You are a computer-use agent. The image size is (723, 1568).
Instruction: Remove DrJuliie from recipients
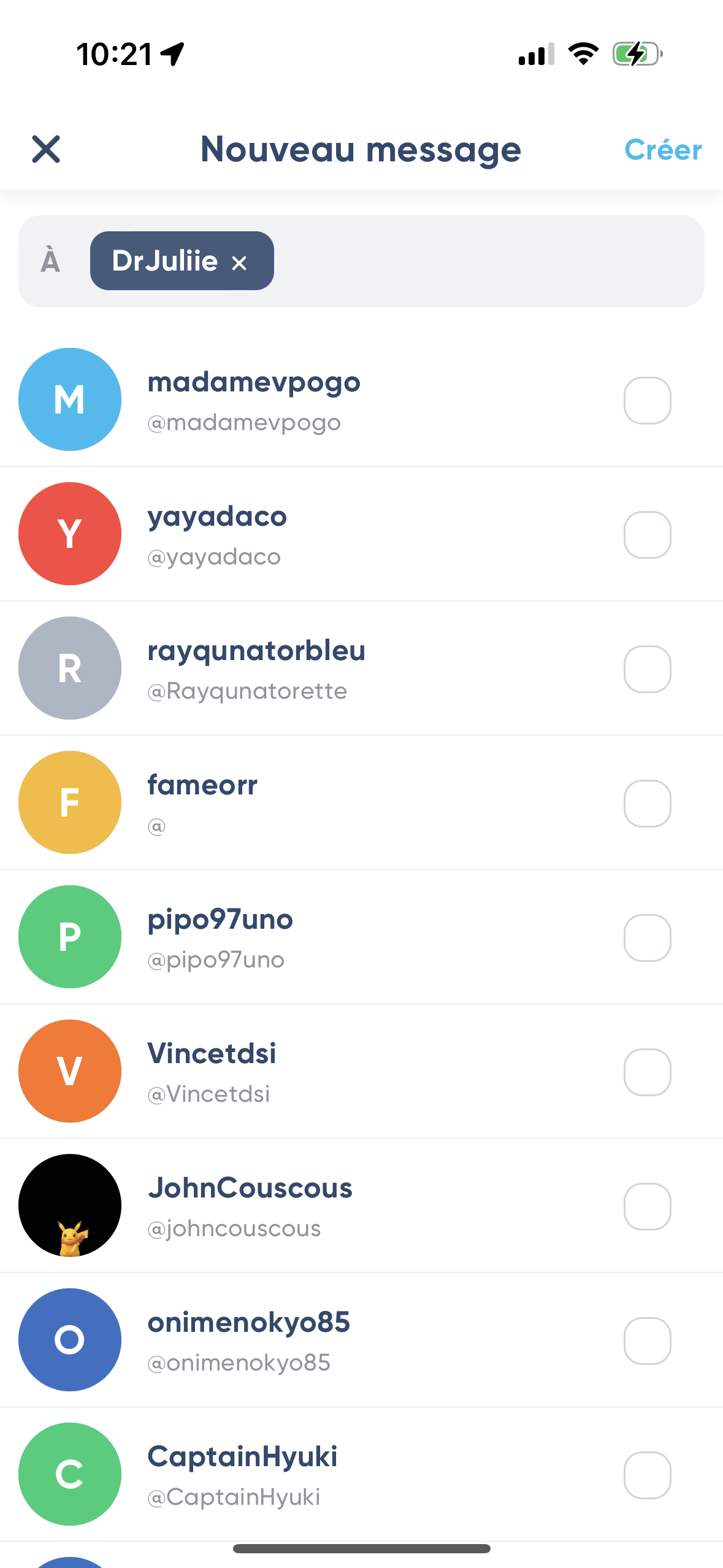pos(239,263)
